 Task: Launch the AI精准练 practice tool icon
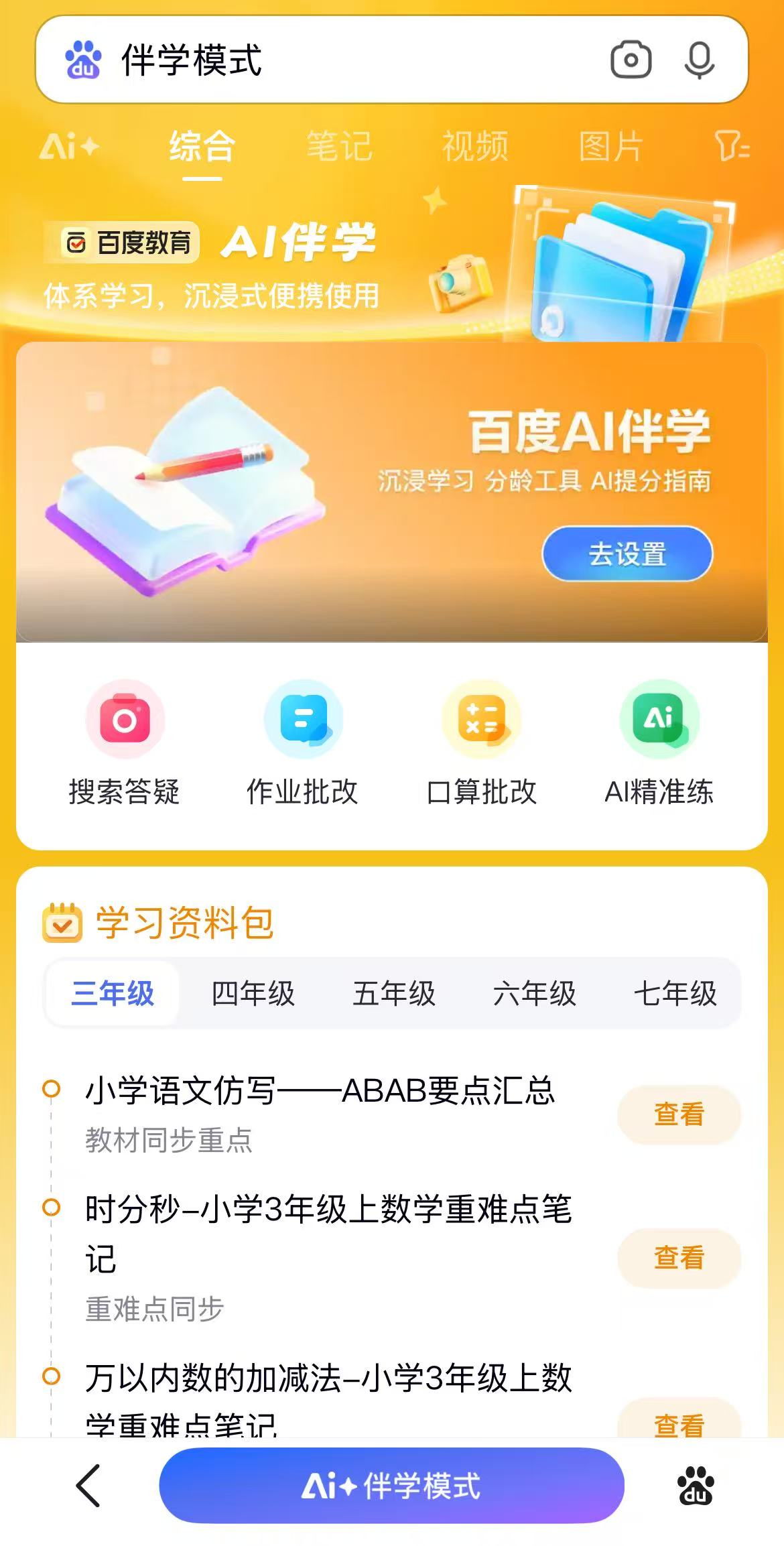click(660, 719)
